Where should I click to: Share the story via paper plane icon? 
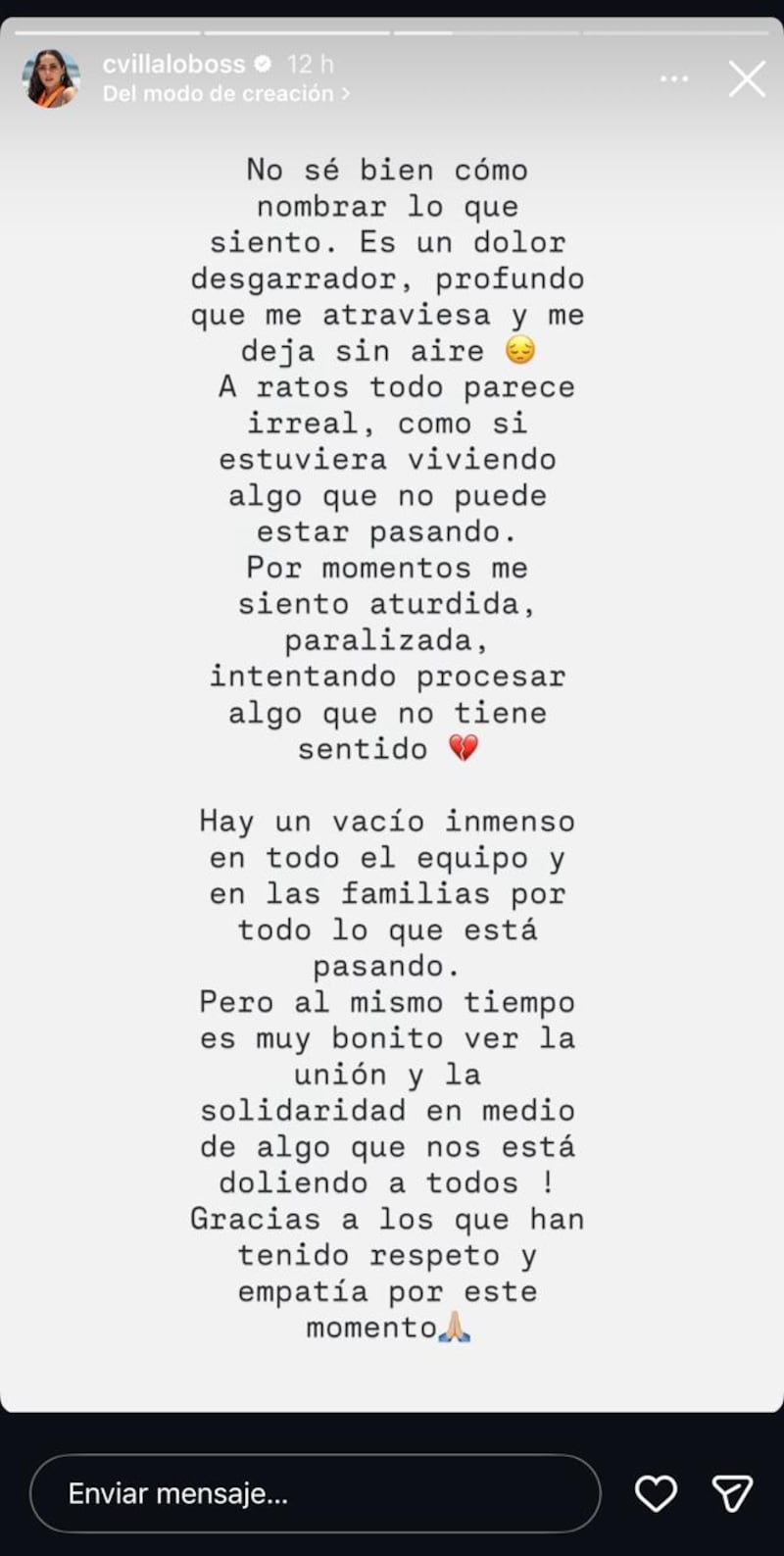(x=731, y=1493)
